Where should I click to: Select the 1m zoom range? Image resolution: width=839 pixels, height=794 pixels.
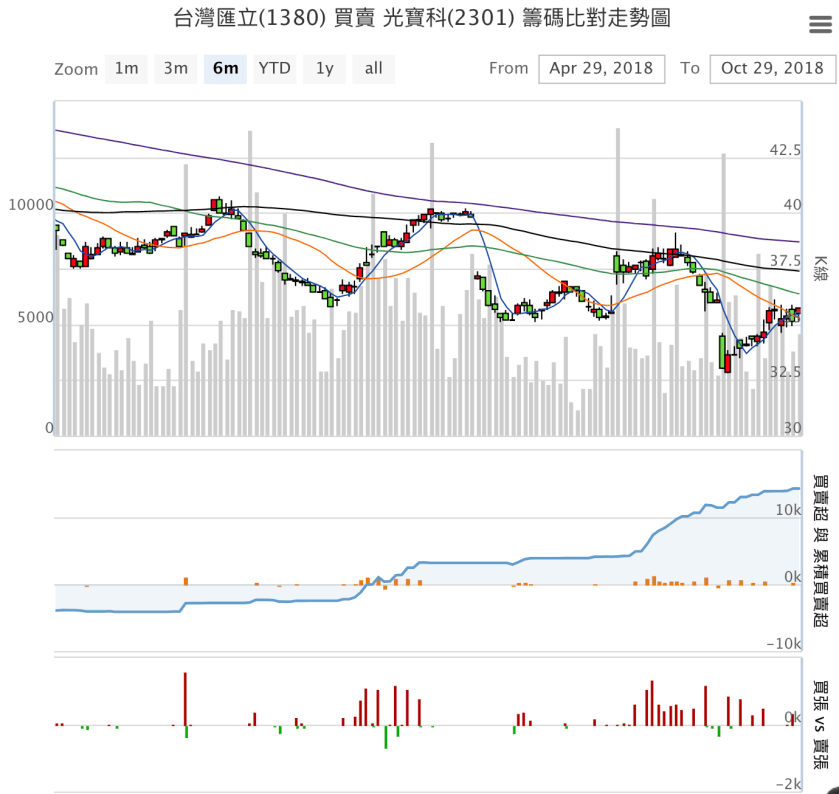point(126,68)
